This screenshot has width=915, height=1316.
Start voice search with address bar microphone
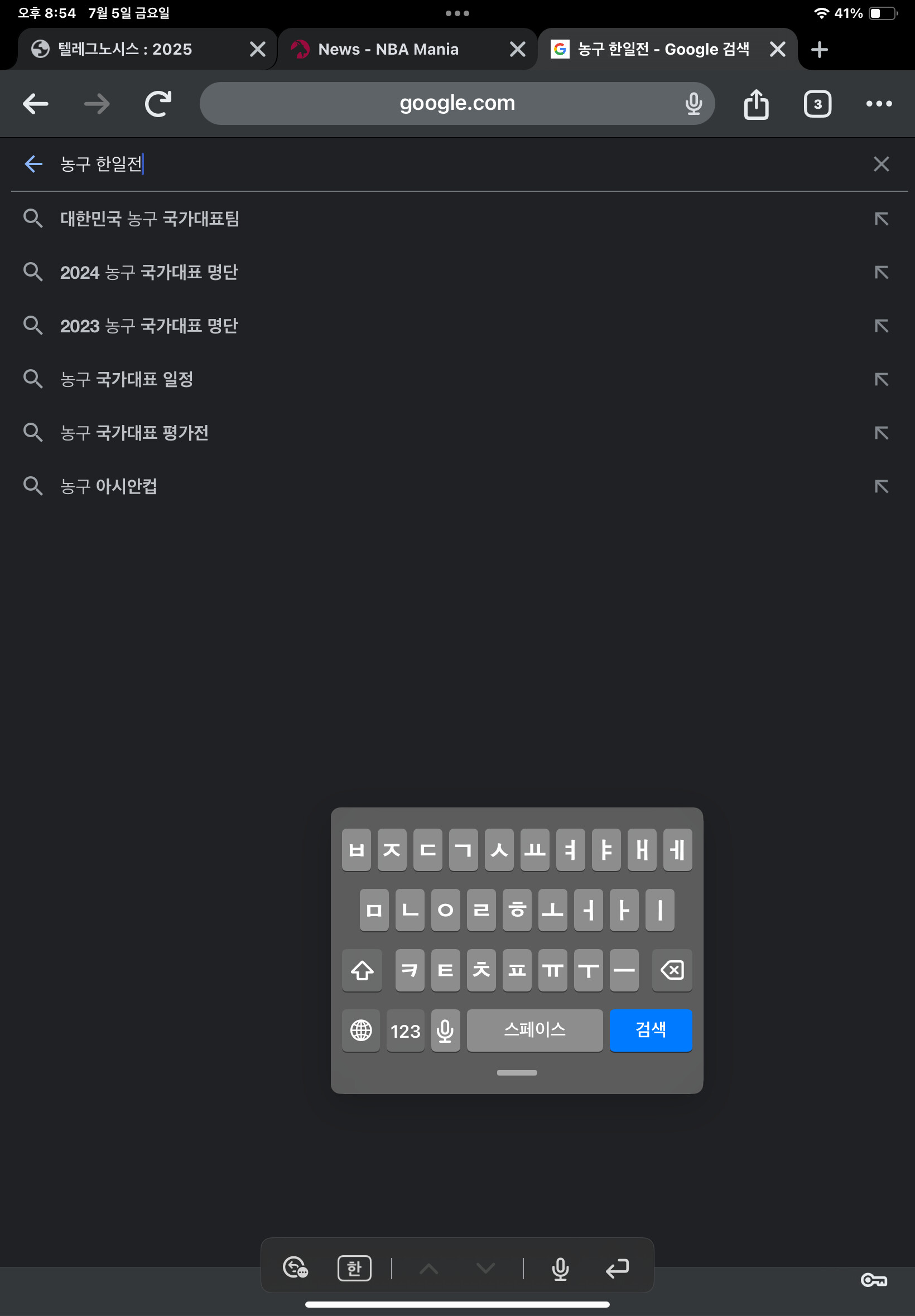694,104
